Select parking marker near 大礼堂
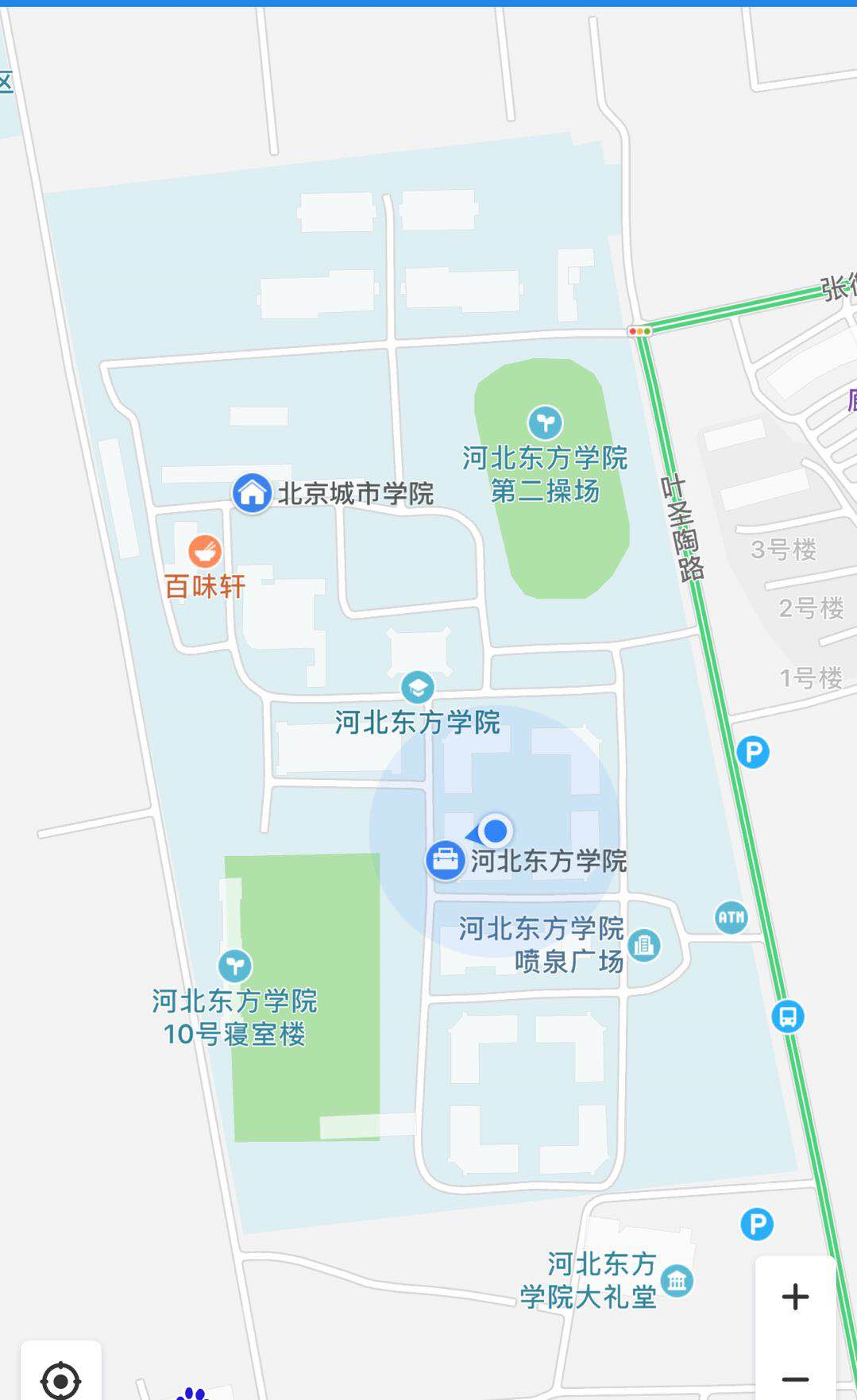 [x=757, y=1224]
